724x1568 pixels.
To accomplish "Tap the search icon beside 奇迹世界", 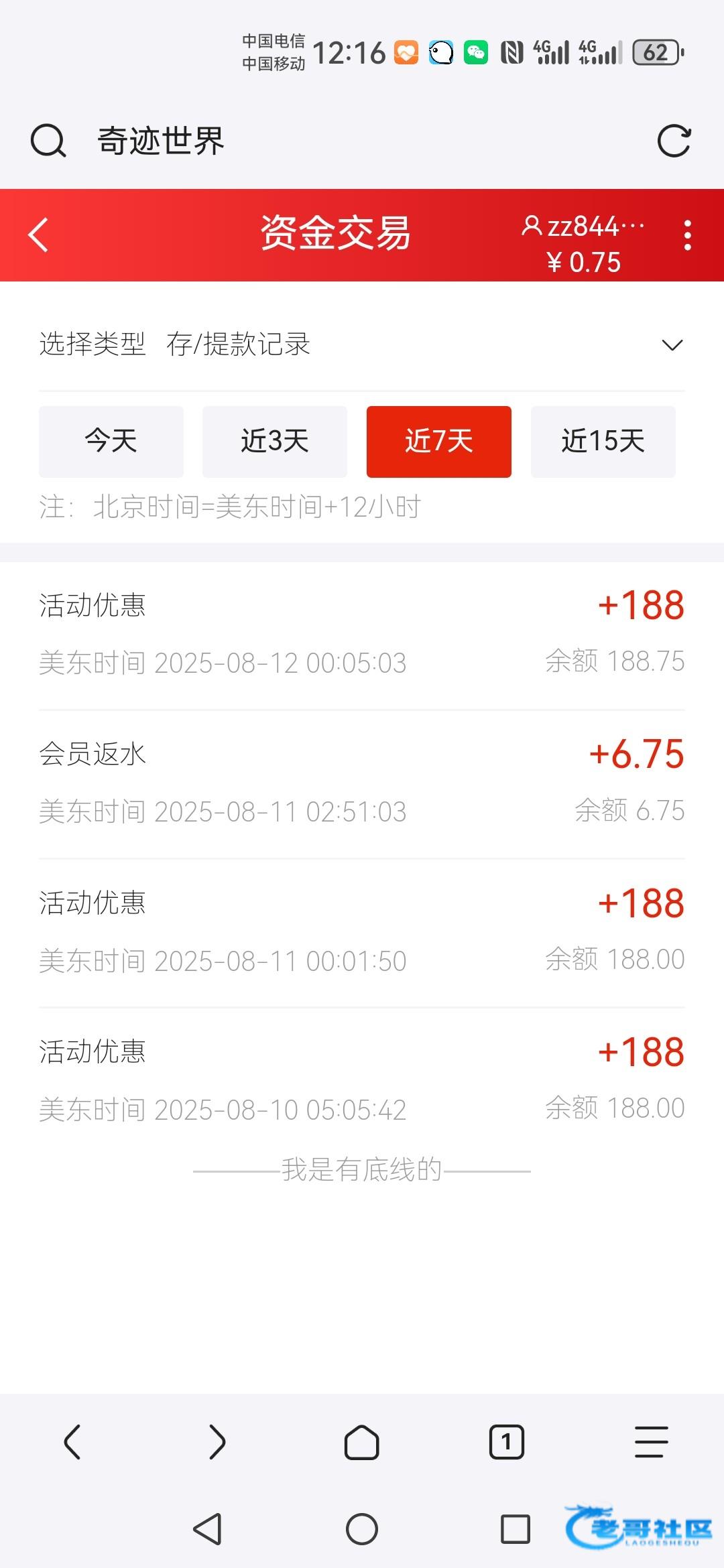I will point(48,141).
